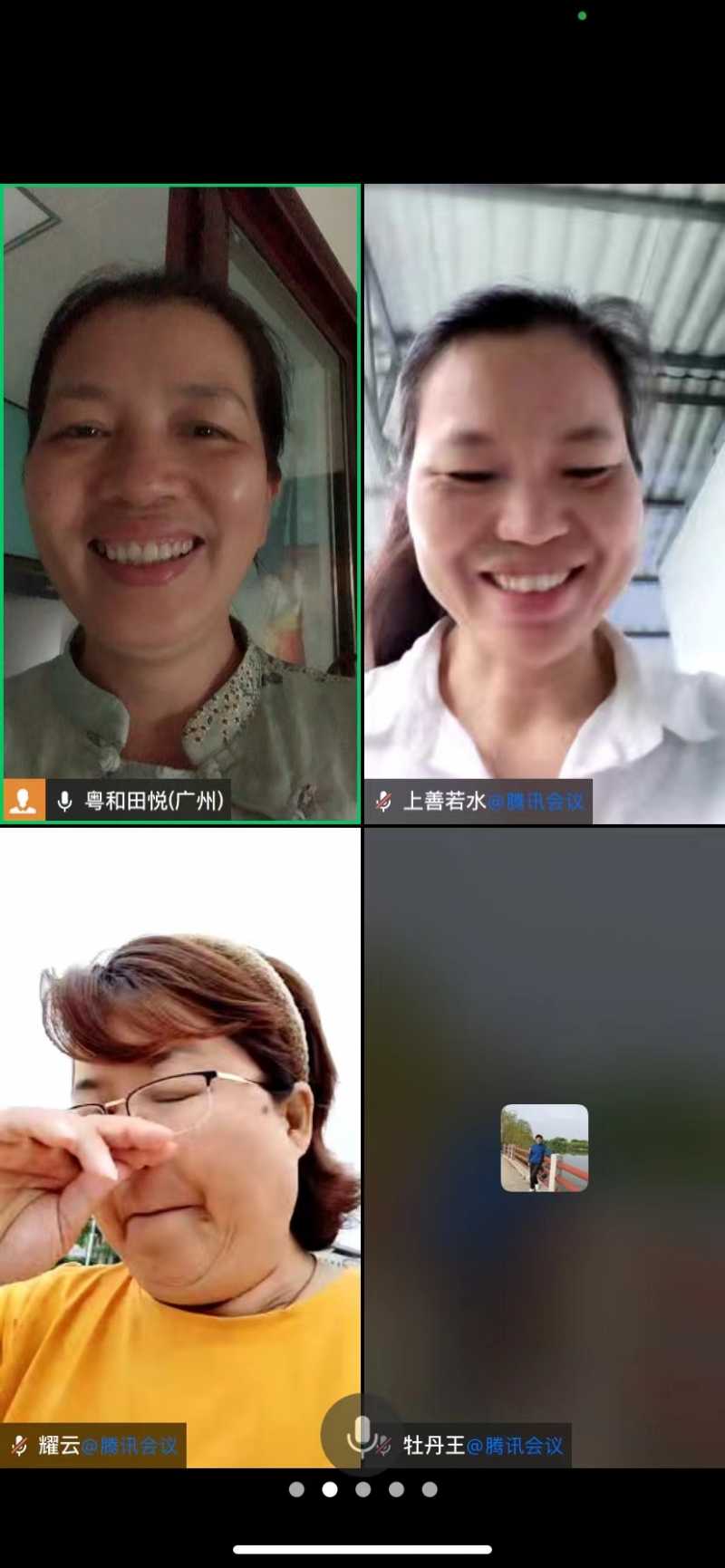
Task: Select 耀云 participant video tile
Action: 180,1146
